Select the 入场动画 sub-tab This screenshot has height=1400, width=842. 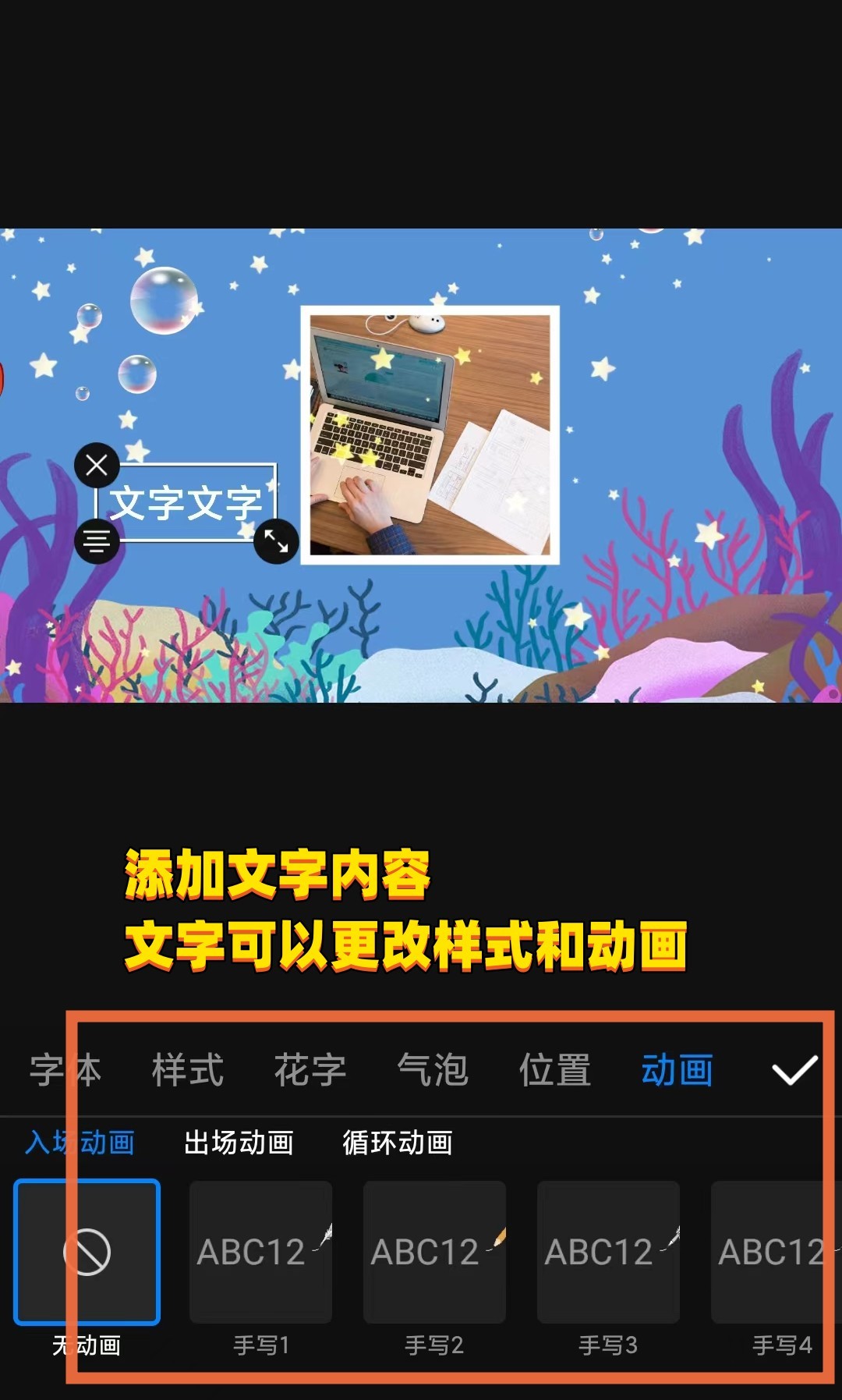[80, 1143]
